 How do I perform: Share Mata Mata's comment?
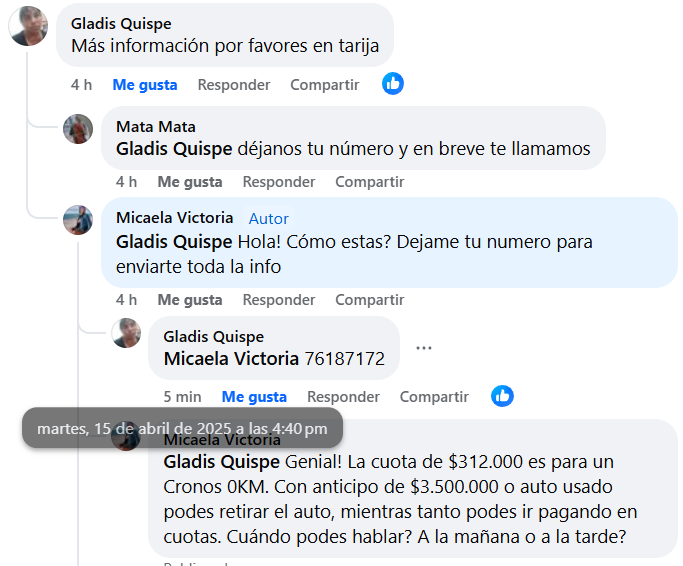click(369, 182)
